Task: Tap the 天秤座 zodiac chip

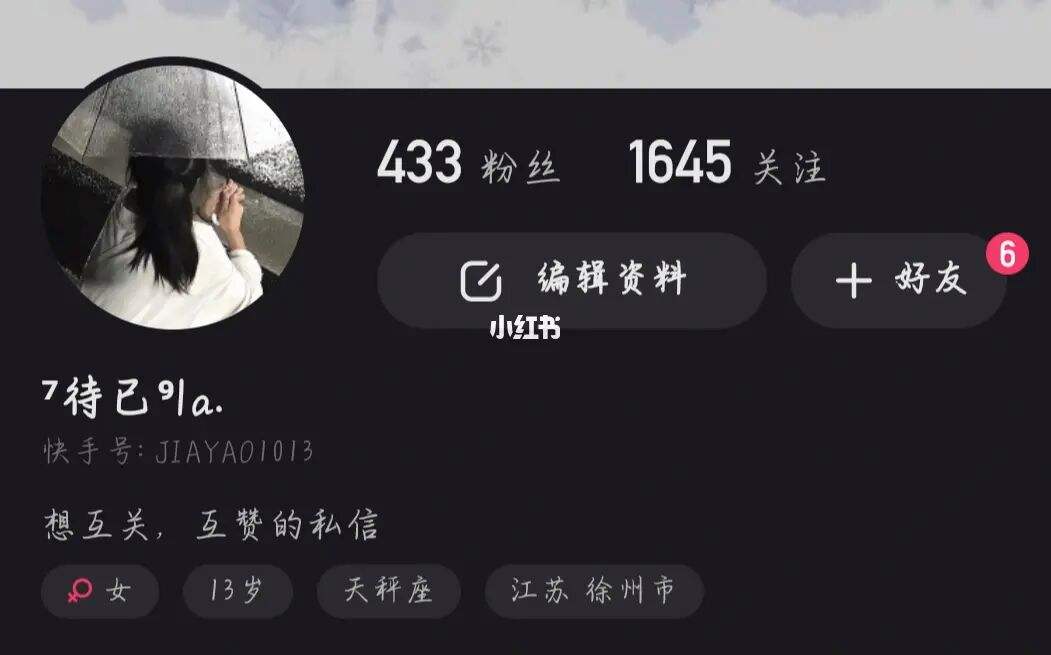Action: point(388,591)
